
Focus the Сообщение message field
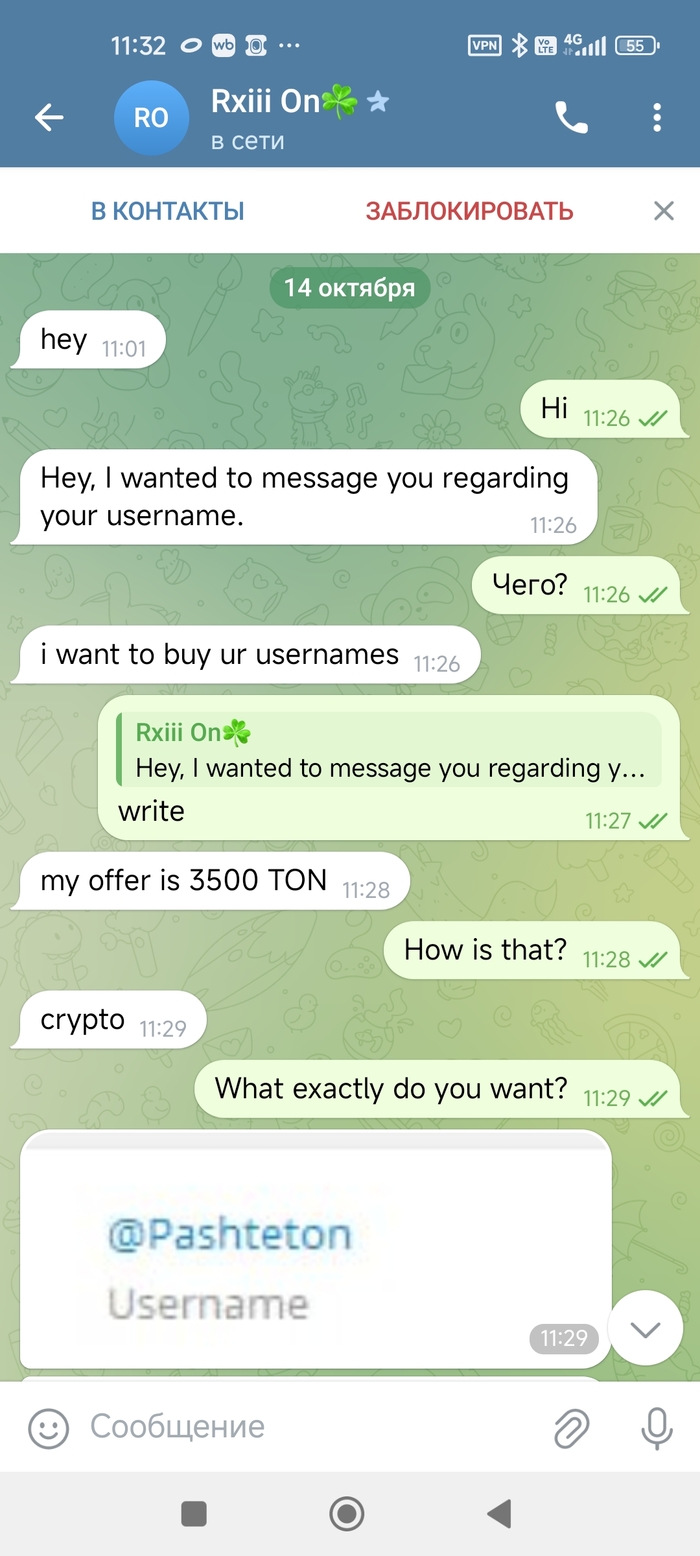coord(300,1427)
